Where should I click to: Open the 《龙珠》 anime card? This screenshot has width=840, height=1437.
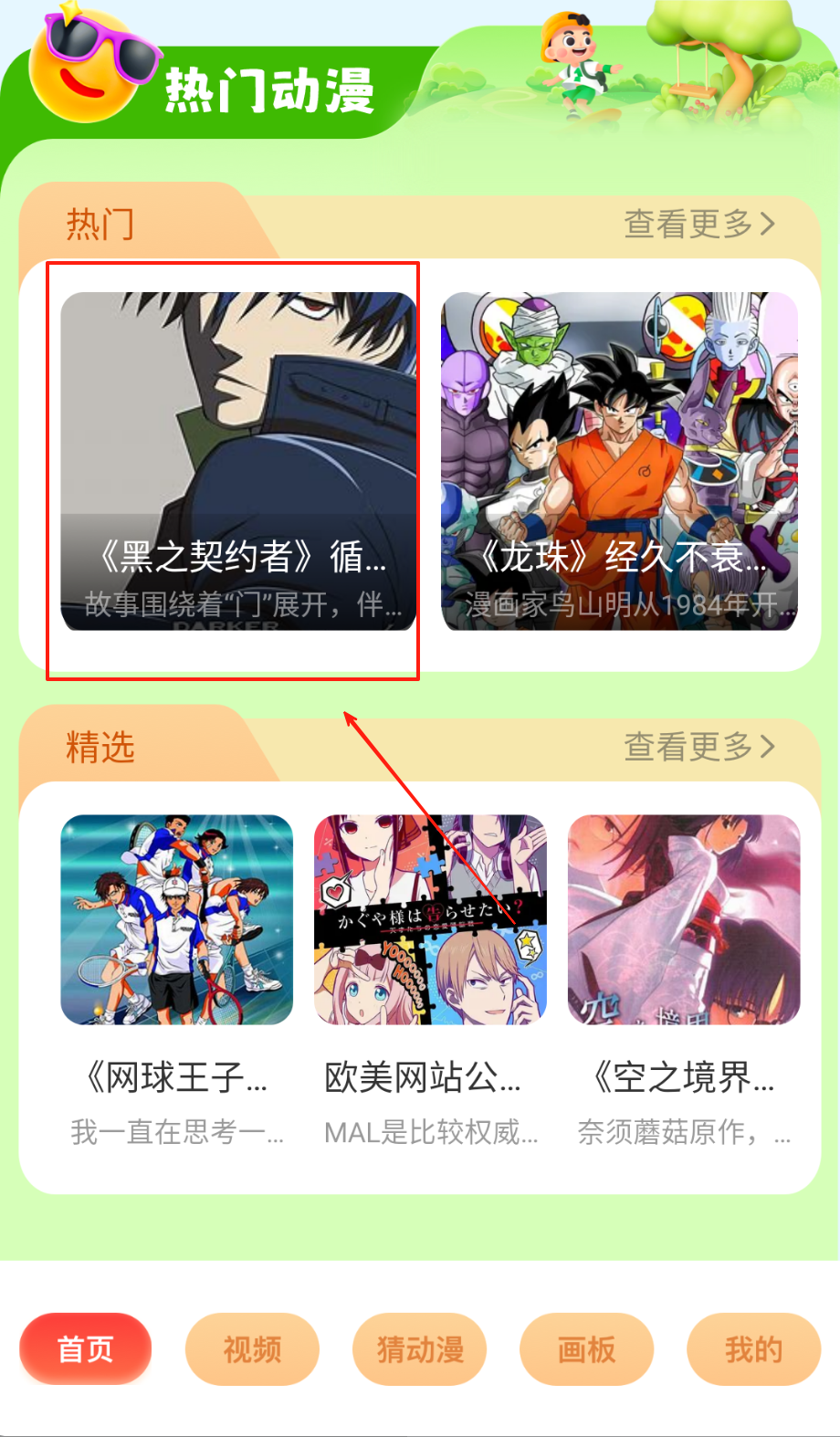[619, 461]
